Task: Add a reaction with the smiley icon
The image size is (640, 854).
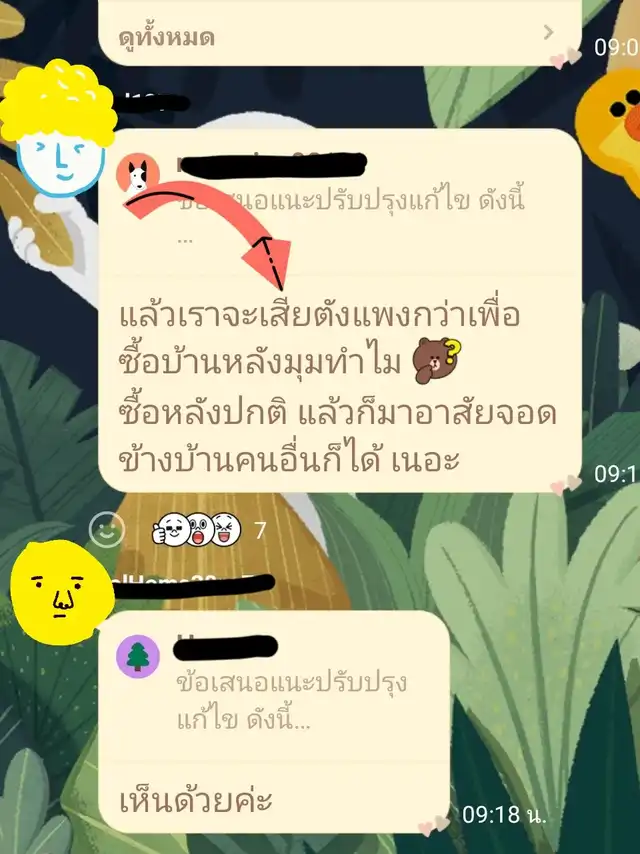Action: (106, 529)
